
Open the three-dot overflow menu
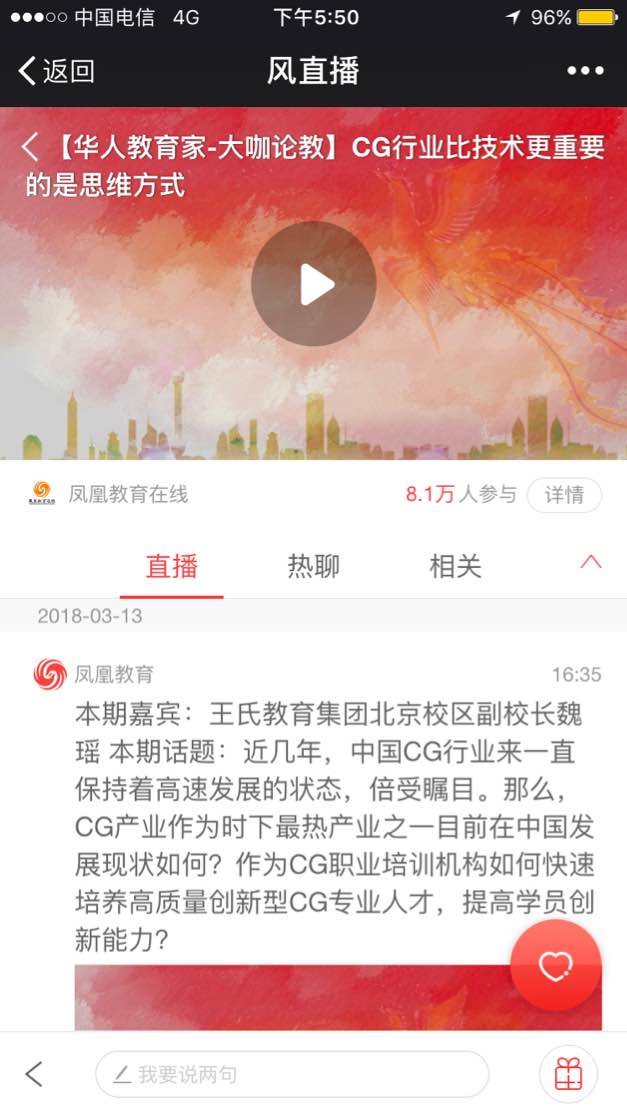coord(585,71)
